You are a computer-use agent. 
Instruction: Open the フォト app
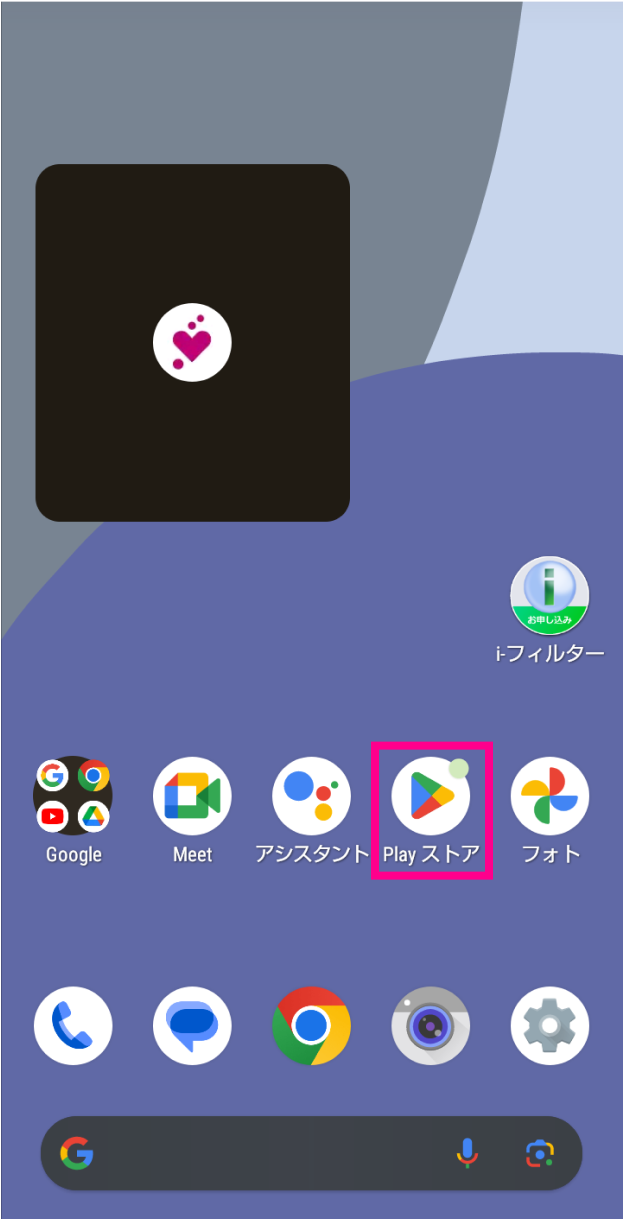[x=550, y=796]
